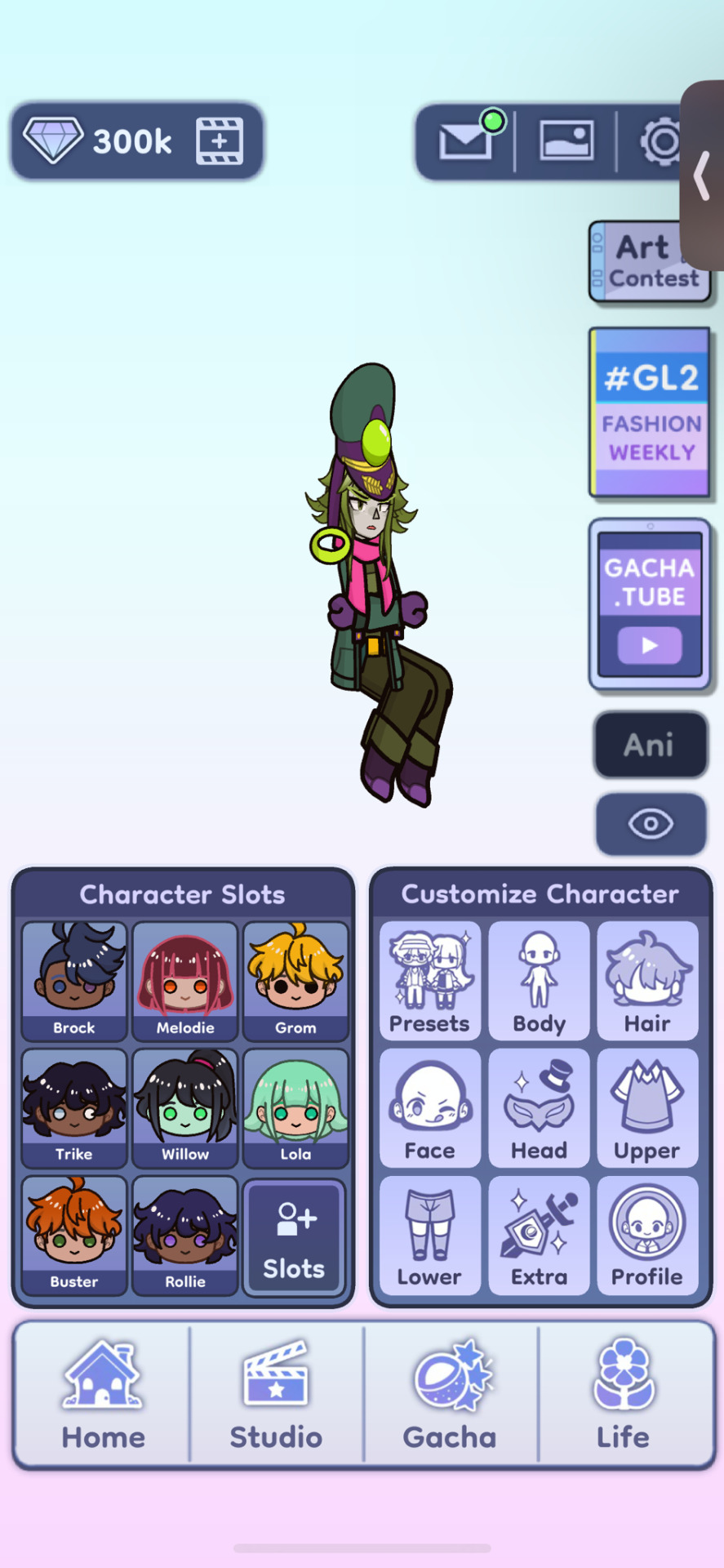Select Brock character slot

point(74,980)
